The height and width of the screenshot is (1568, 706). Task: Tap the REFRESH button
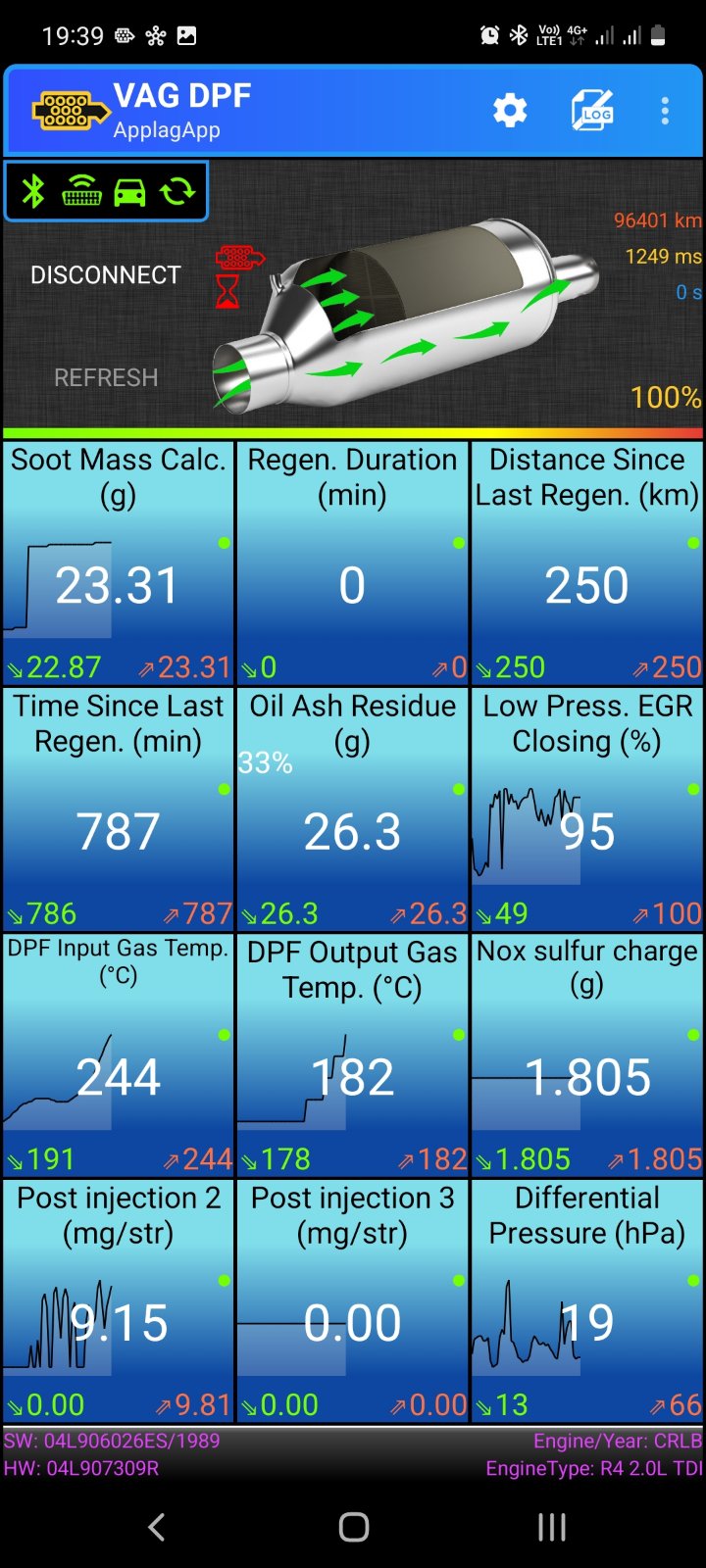[x=106, y=378]
